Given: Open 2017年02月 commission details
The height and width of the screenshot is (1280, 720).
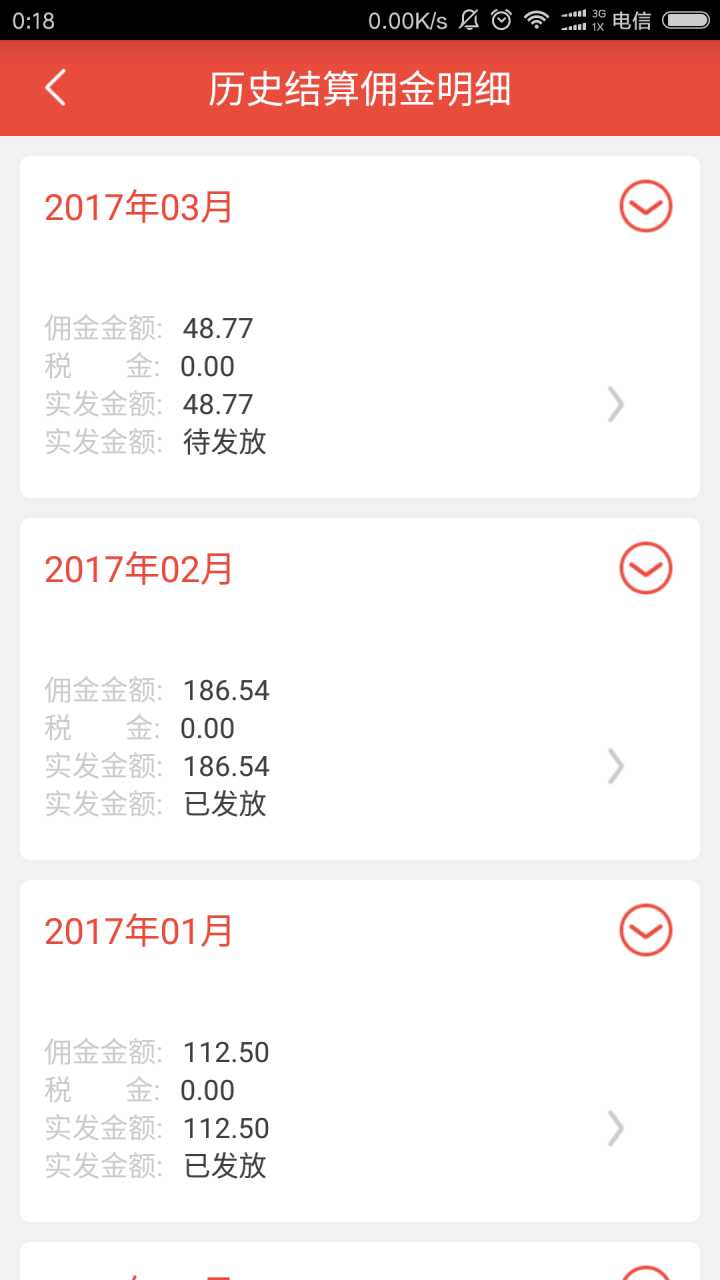Looking at the screenshot, I should pos(615,766).
